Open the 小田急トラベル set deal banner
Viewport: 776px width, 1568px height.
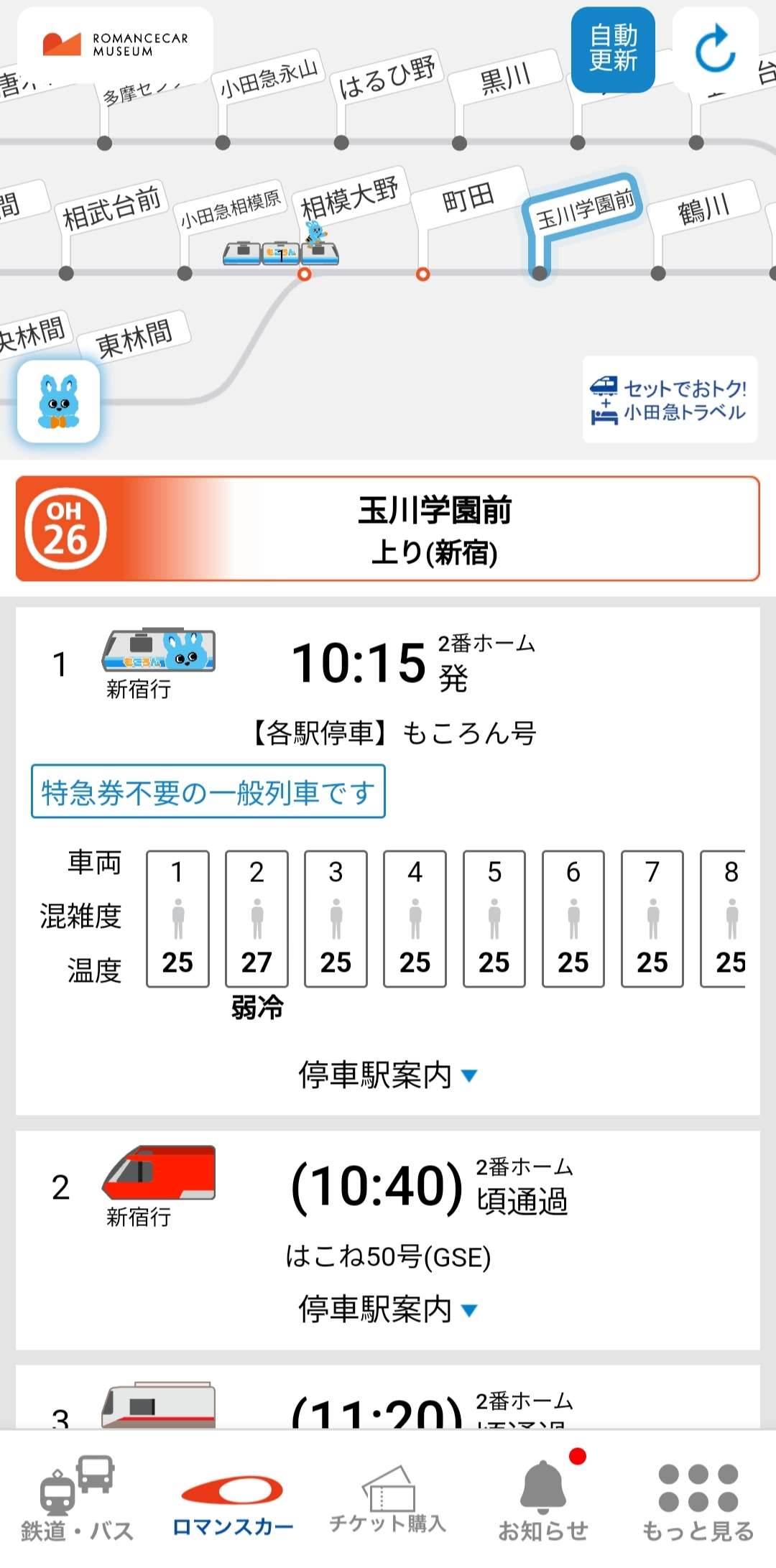(670, 399)
